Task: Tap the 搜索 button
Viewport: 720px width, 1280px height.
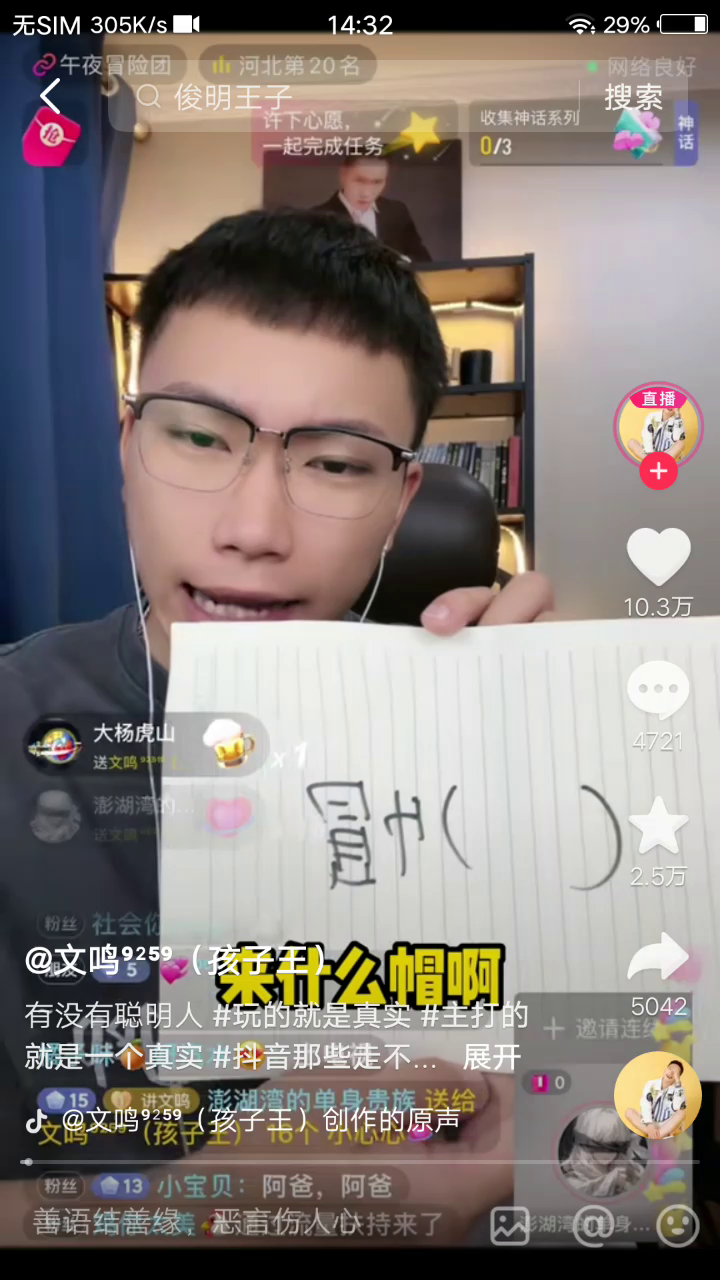Action: pos(633,97)
